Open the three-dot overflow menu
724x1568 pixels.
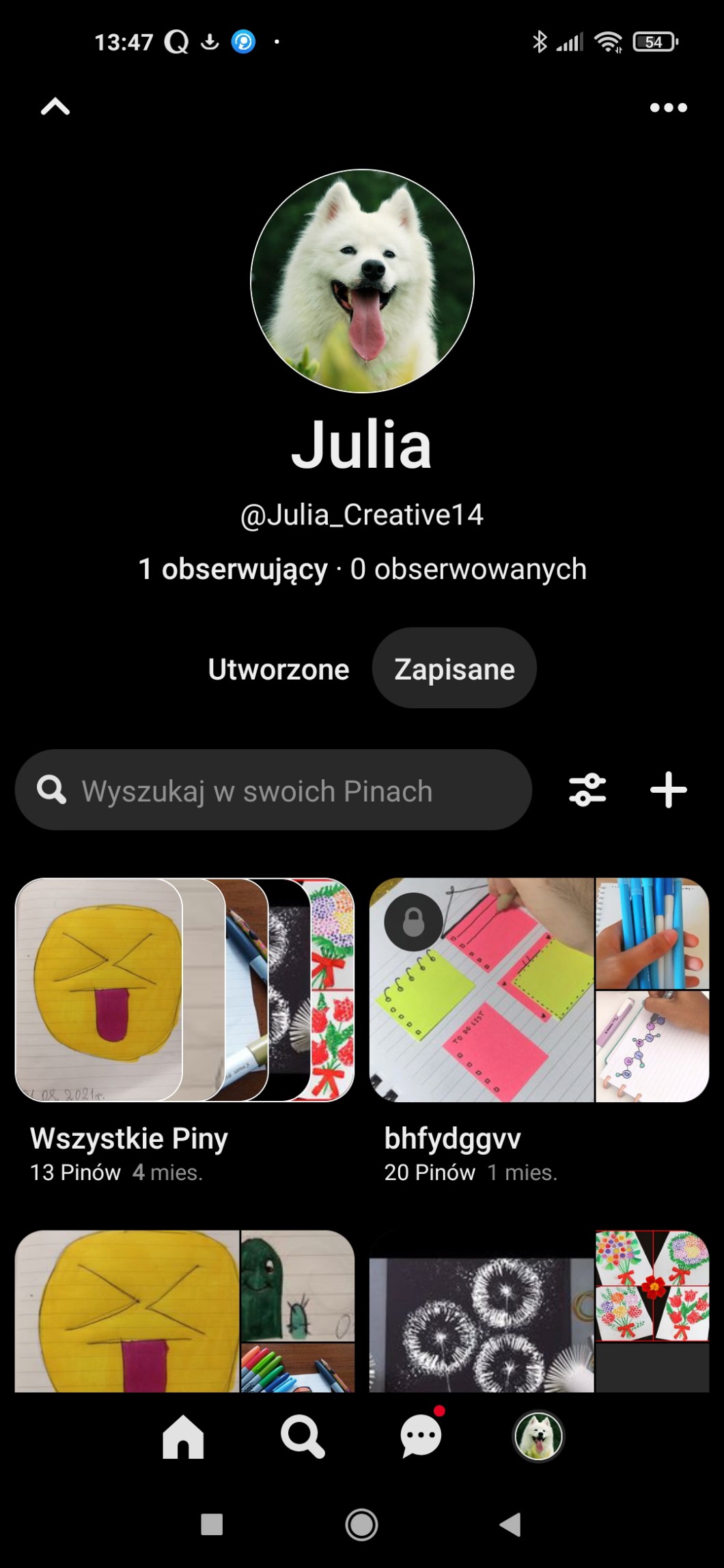click(668, 107)
